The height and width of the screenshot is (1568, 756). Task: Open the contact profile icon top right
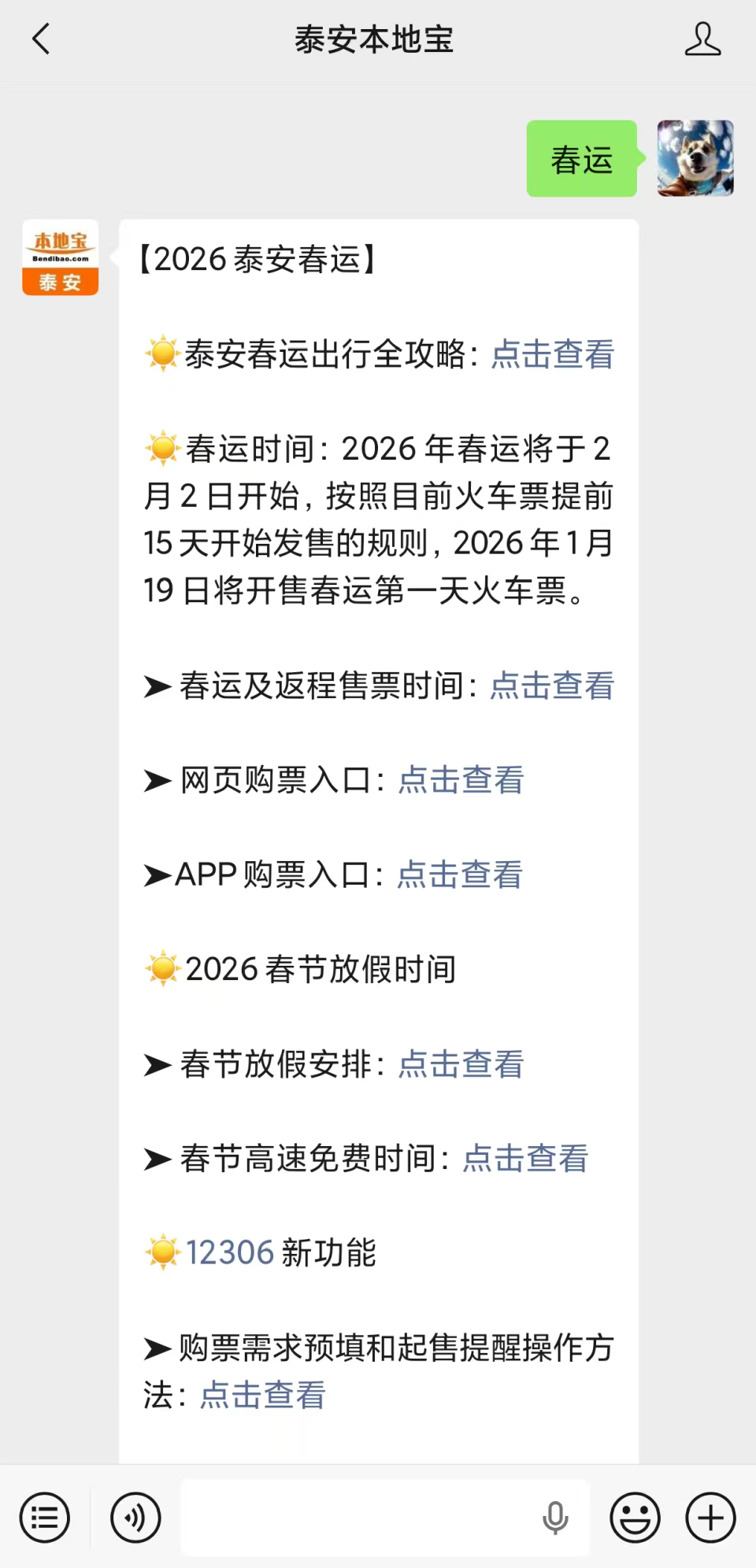(705, 39)
